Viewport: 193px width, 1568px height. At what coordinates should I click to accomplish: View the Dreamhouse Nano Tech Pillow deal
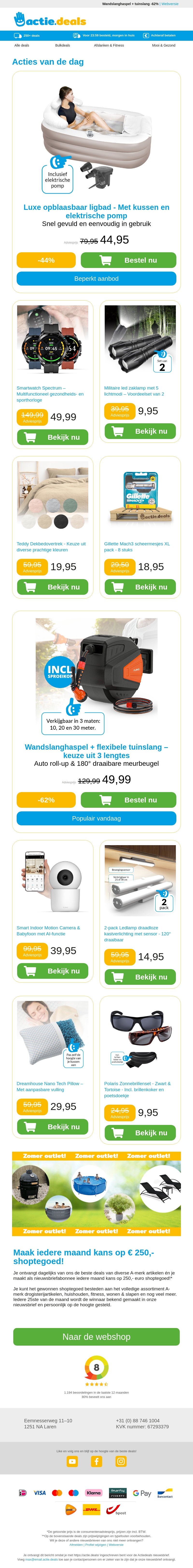[52, 1127]
